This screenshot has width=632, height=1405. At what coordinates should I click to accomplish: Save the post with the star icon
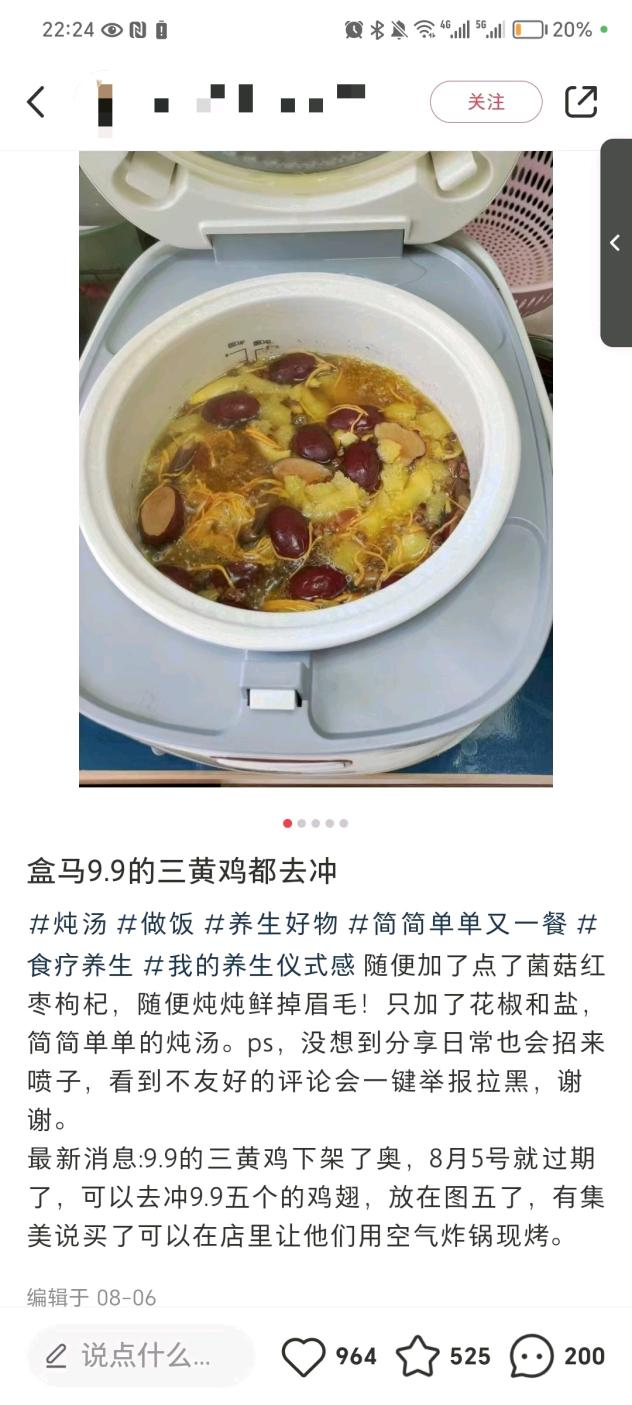tap(418, 1357)
